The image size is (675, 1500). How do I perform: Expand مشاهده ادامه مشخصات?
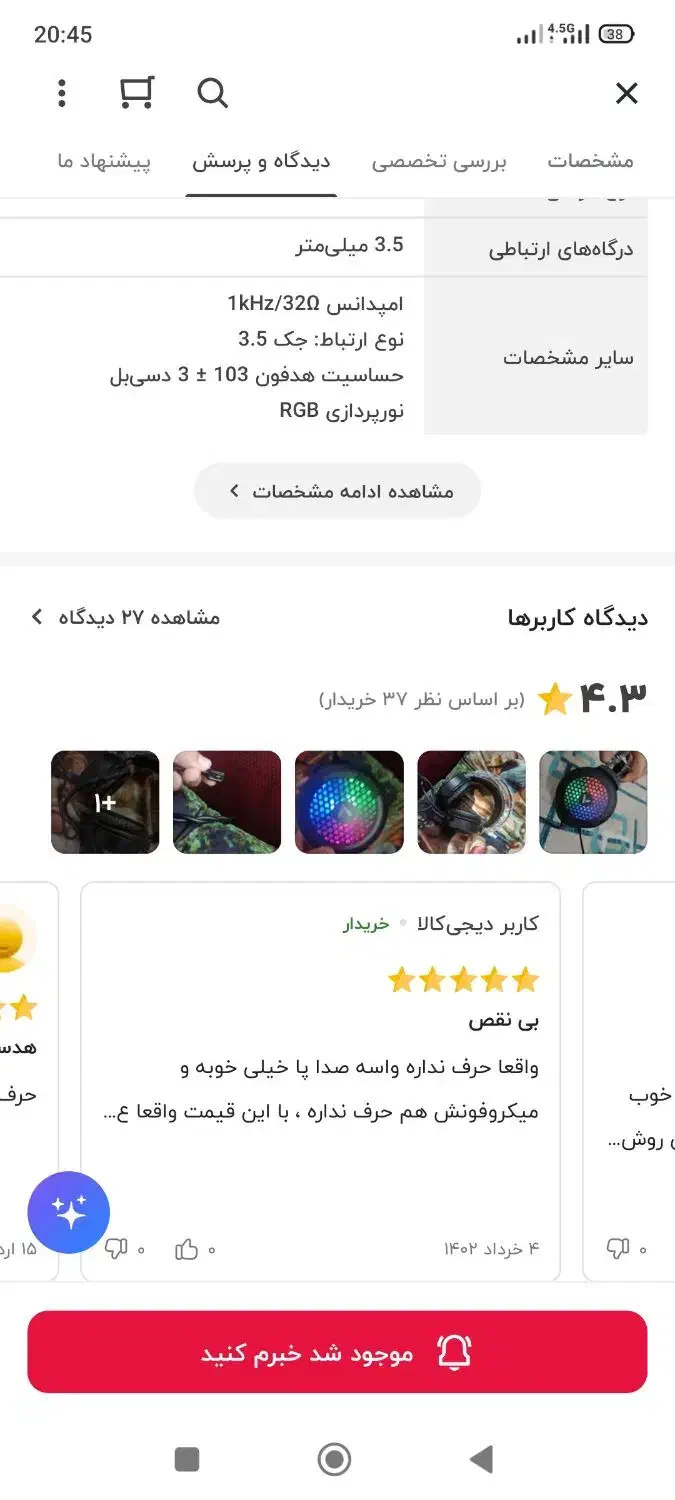pos(337,491)
